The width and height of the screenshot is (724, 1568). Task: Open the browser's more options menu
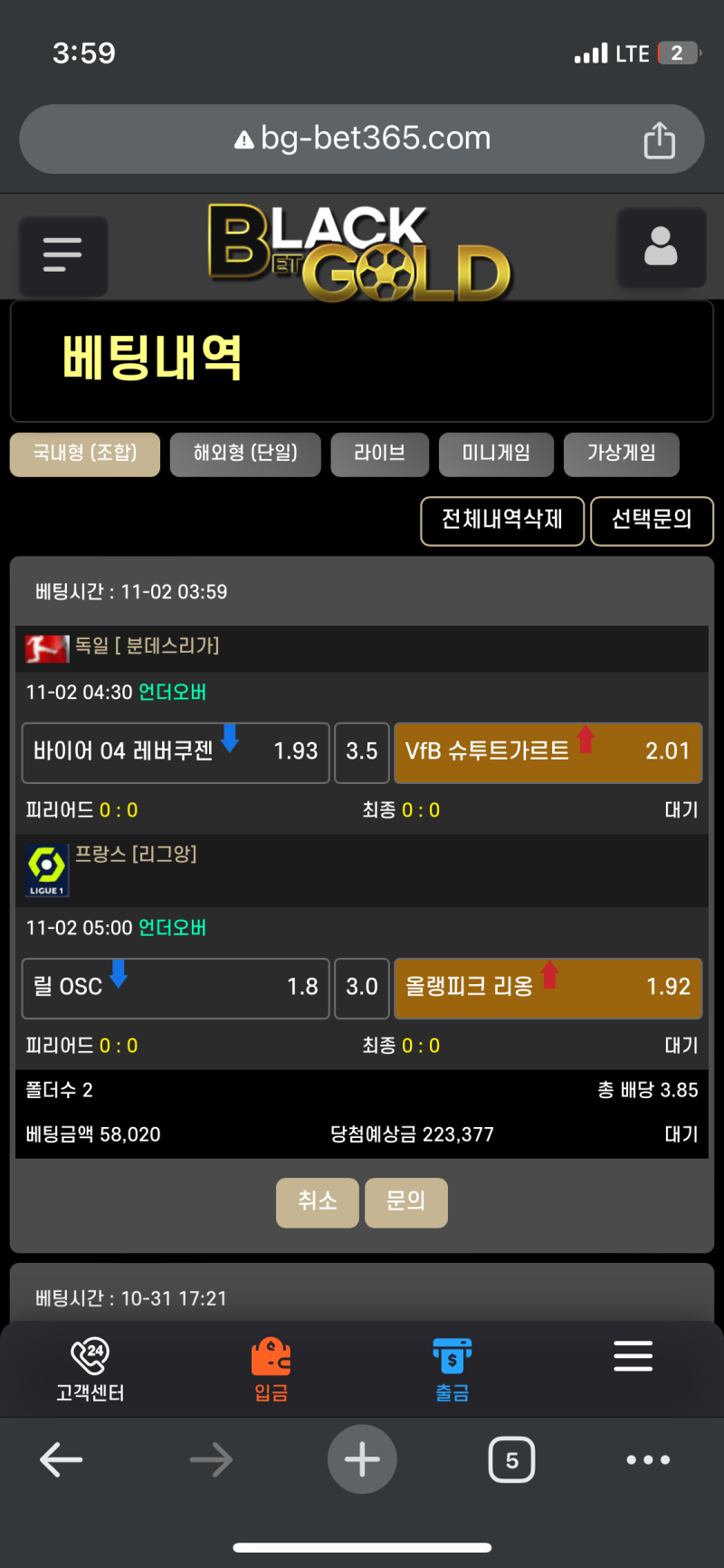[x=648, y=1459]
